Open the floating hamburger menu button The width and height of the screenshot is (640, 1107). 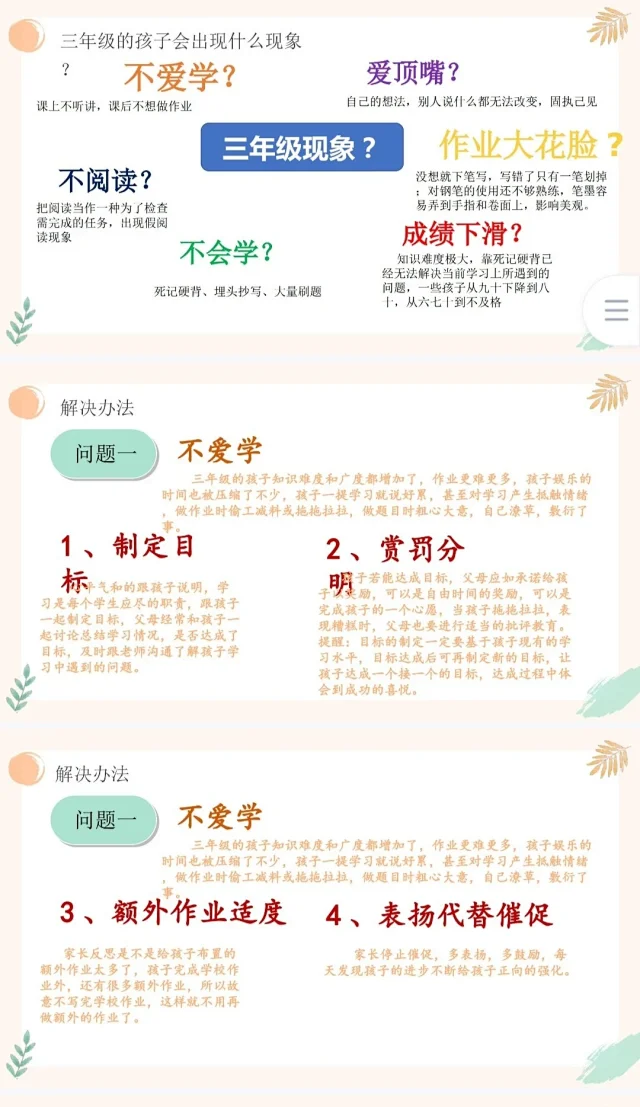click(x=616, y=310)
